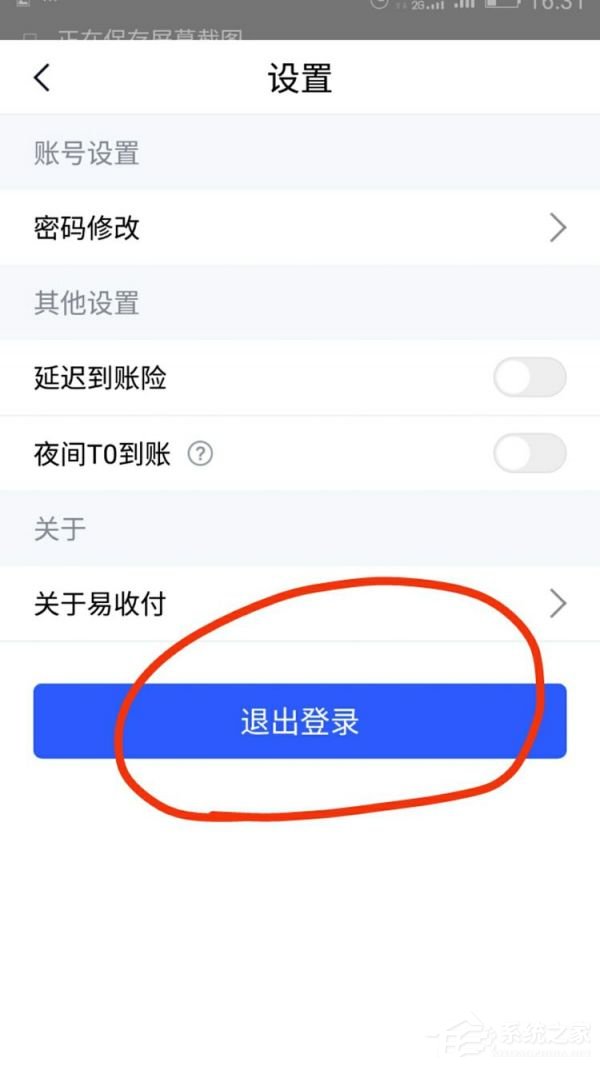
Task: Go back using the top-left arrow
Action: (x=42, y=78)
